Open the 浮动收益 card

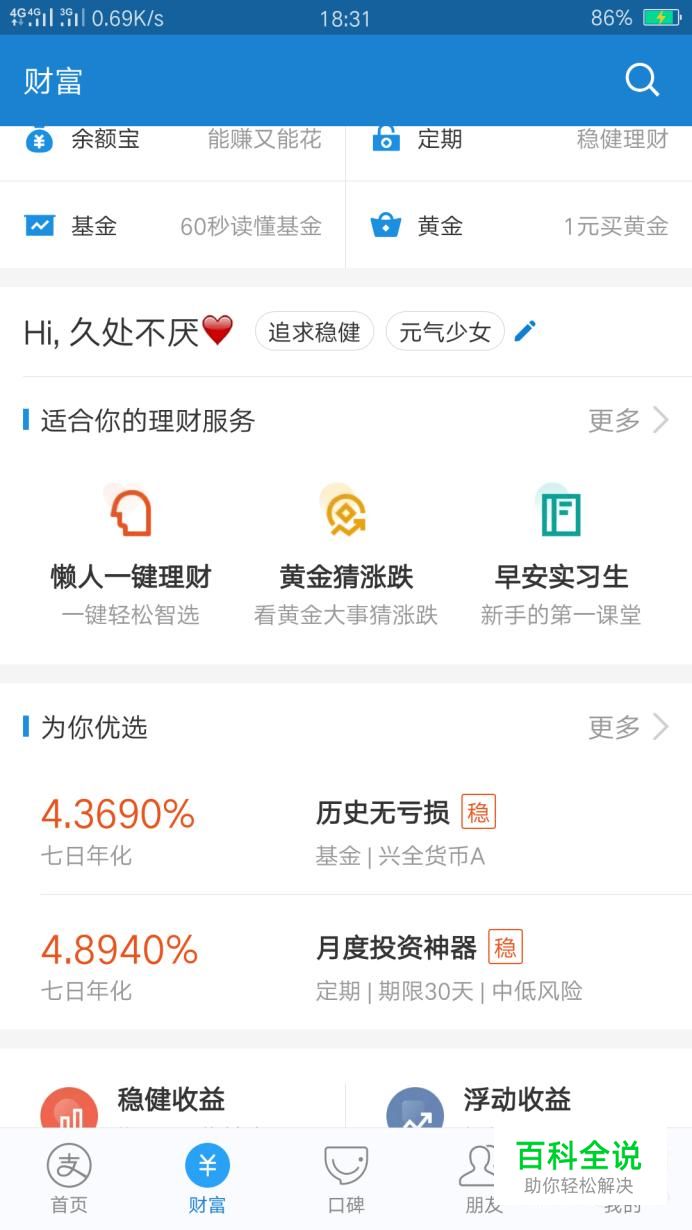tap(519, 1105)
